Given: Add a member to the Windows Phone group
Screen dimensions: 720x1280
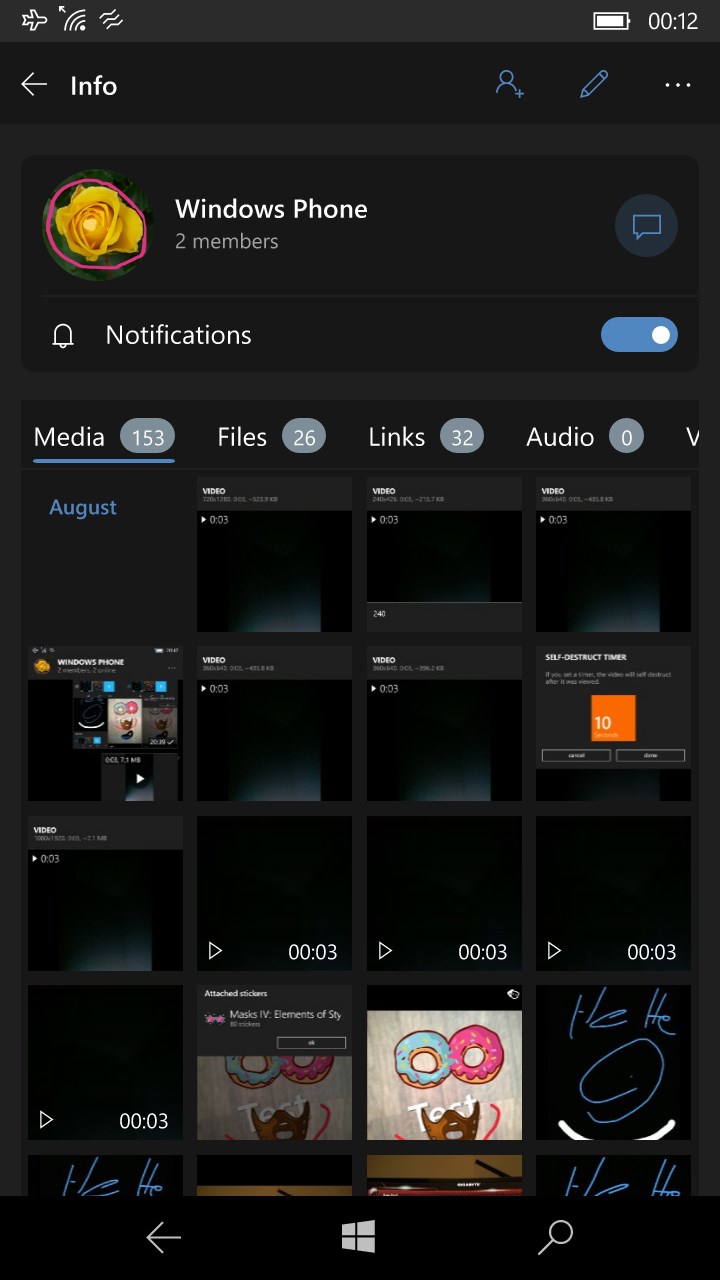Looking at the screenshot, I should coord(510,85).
